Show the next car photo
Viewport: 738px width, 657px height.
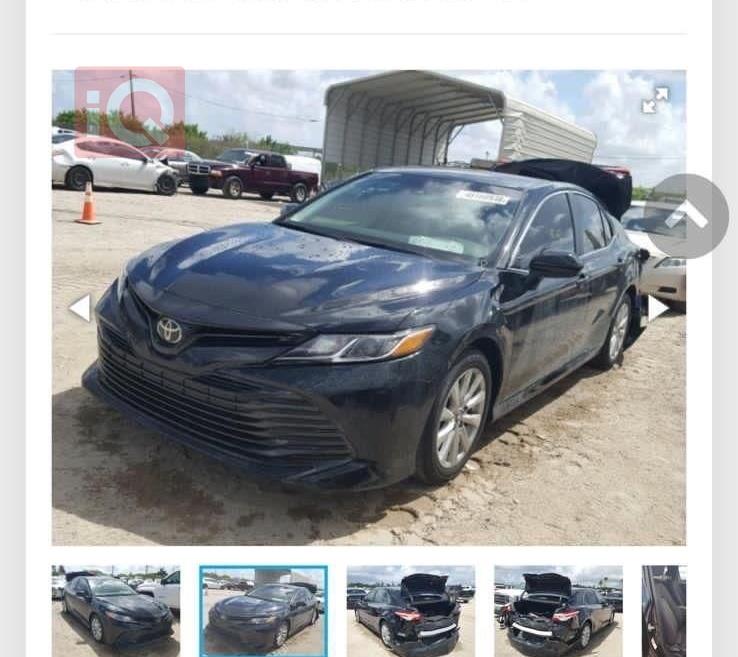click(657, 308)
